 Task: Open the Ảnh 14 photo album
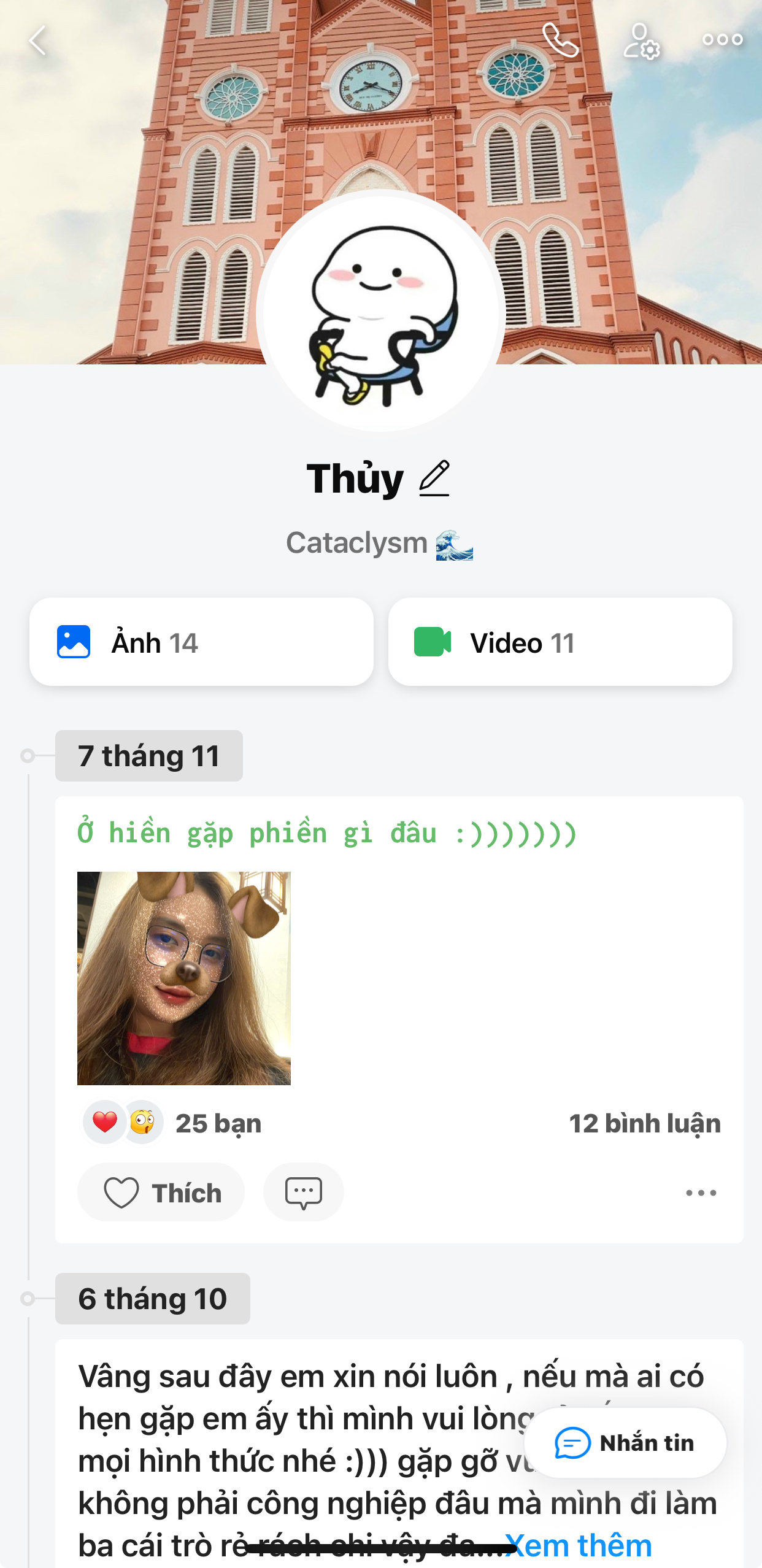click(x=201, y=642)
